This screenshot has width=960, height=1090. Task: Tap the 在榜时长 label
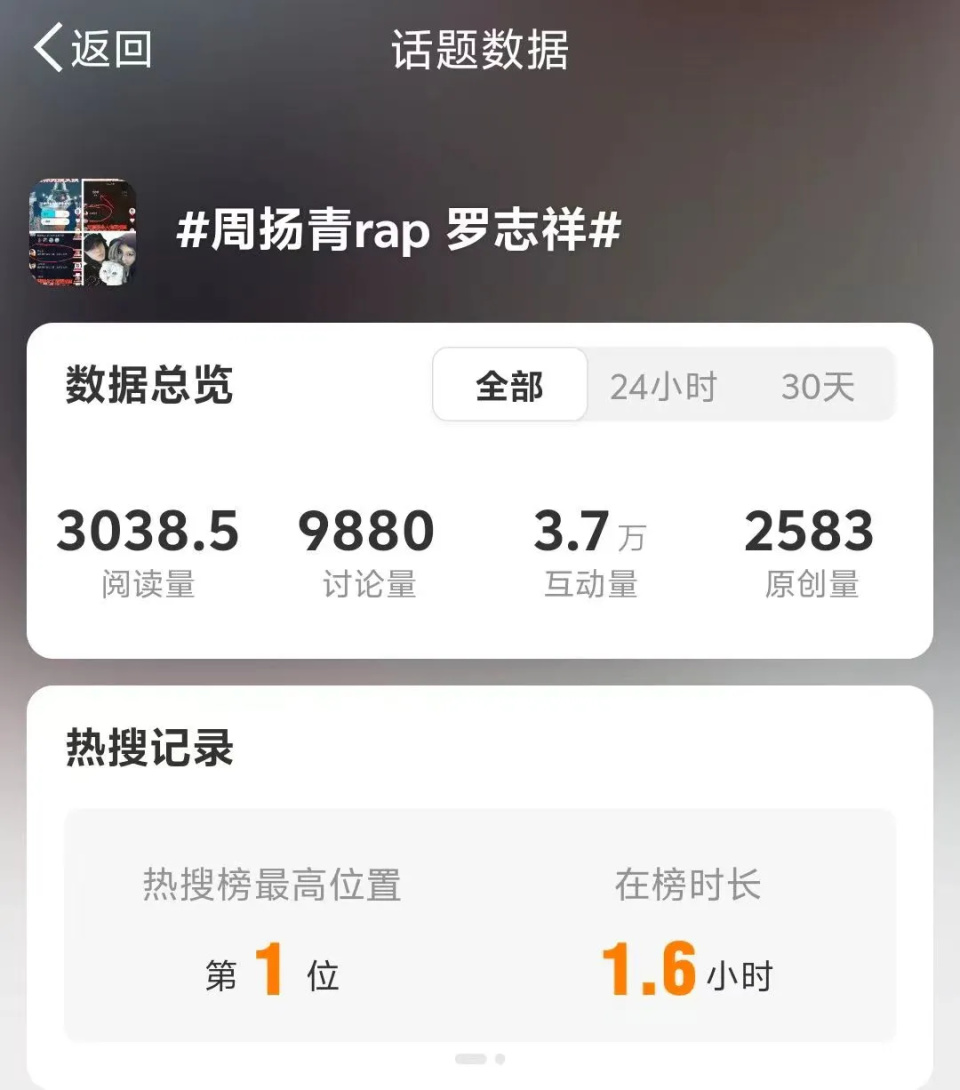point(687,886)
